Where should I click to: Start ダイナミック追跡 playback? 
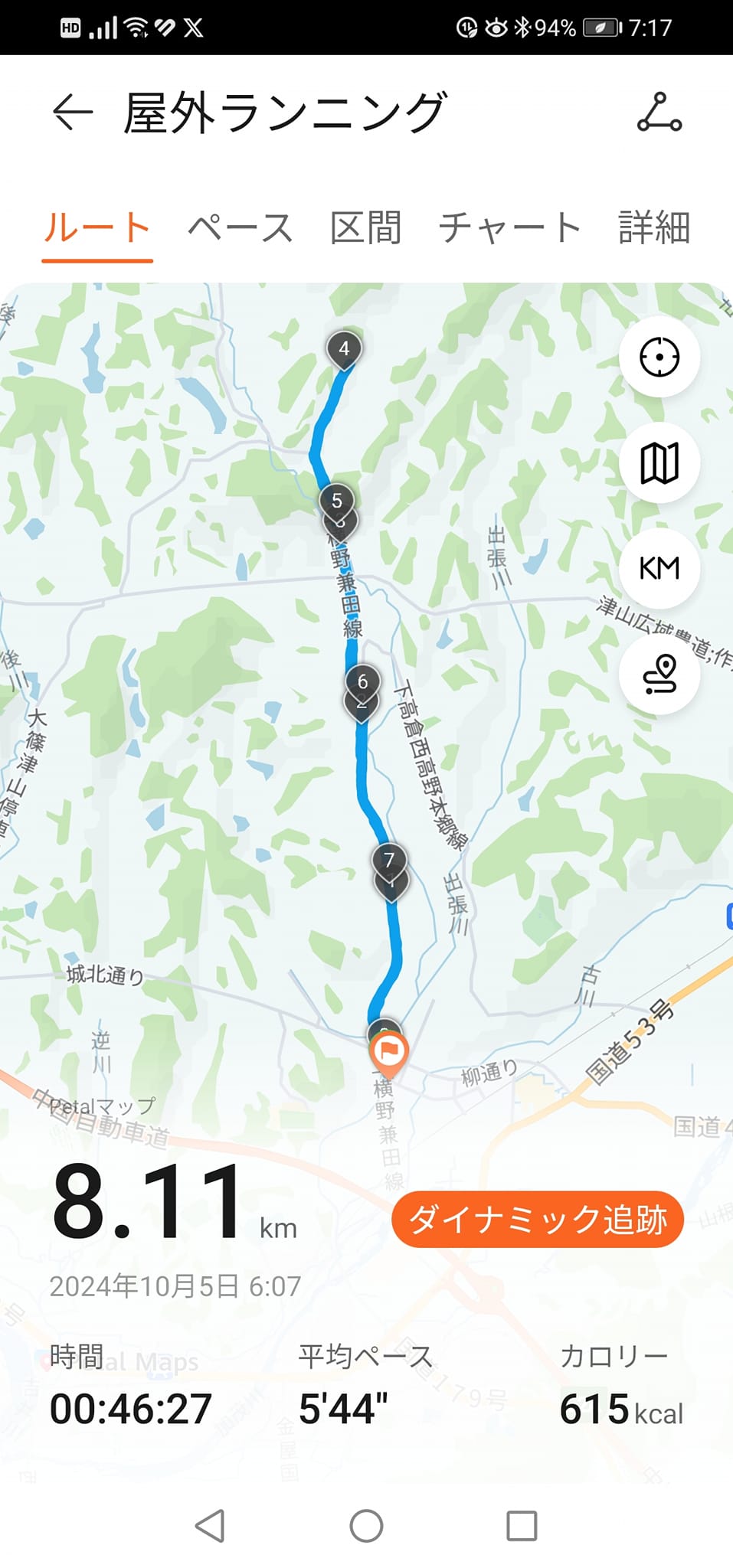tap(537, 1219)
